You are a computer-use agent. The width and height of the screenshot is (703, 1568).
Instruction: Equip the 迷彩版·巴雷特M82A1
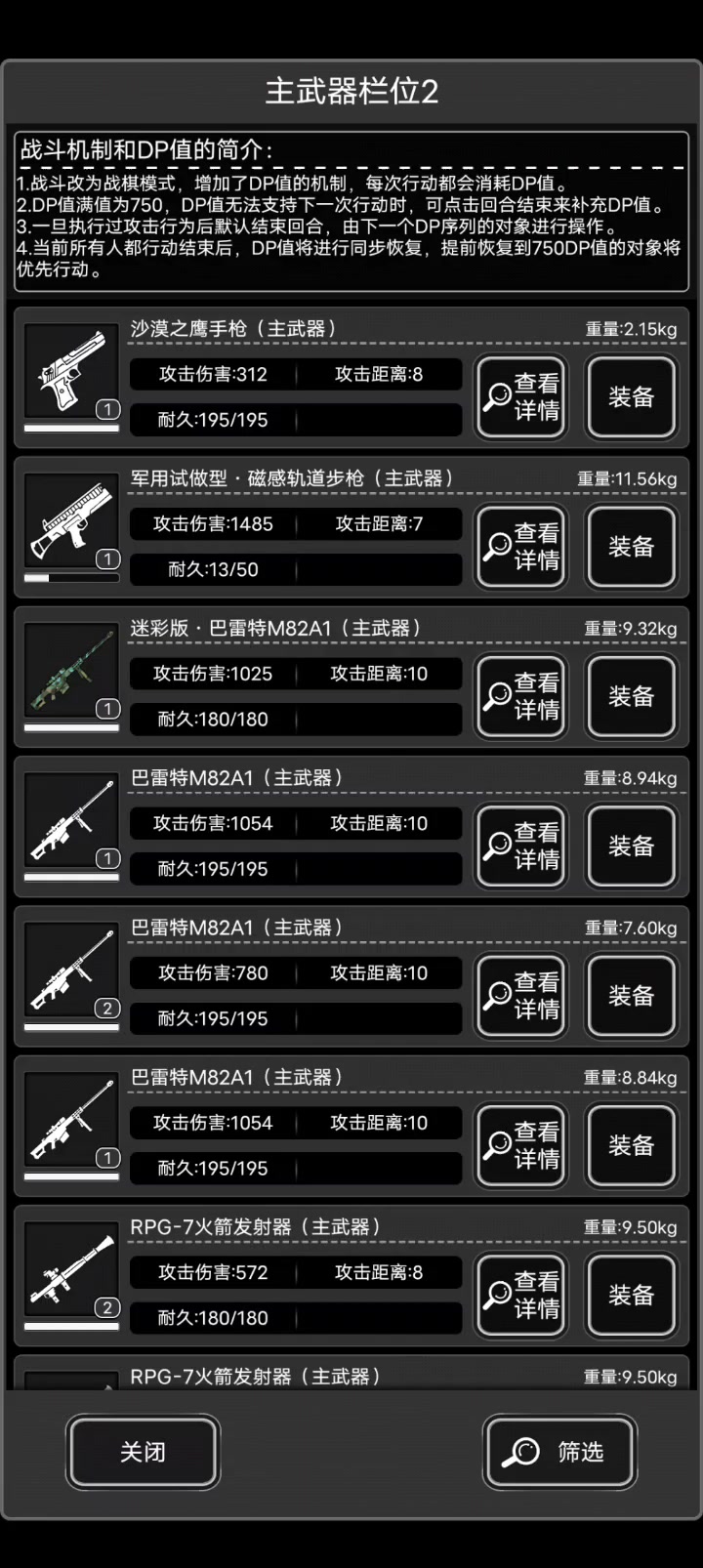click(631, 696)
